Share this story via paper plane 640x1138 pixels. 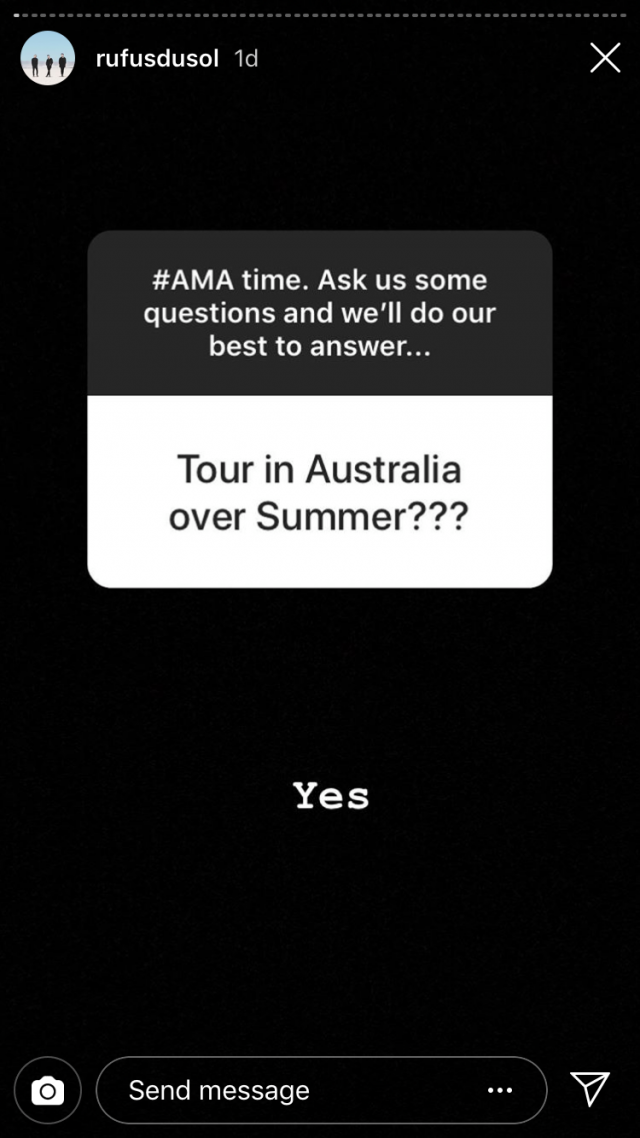(x=590, y=1088)
